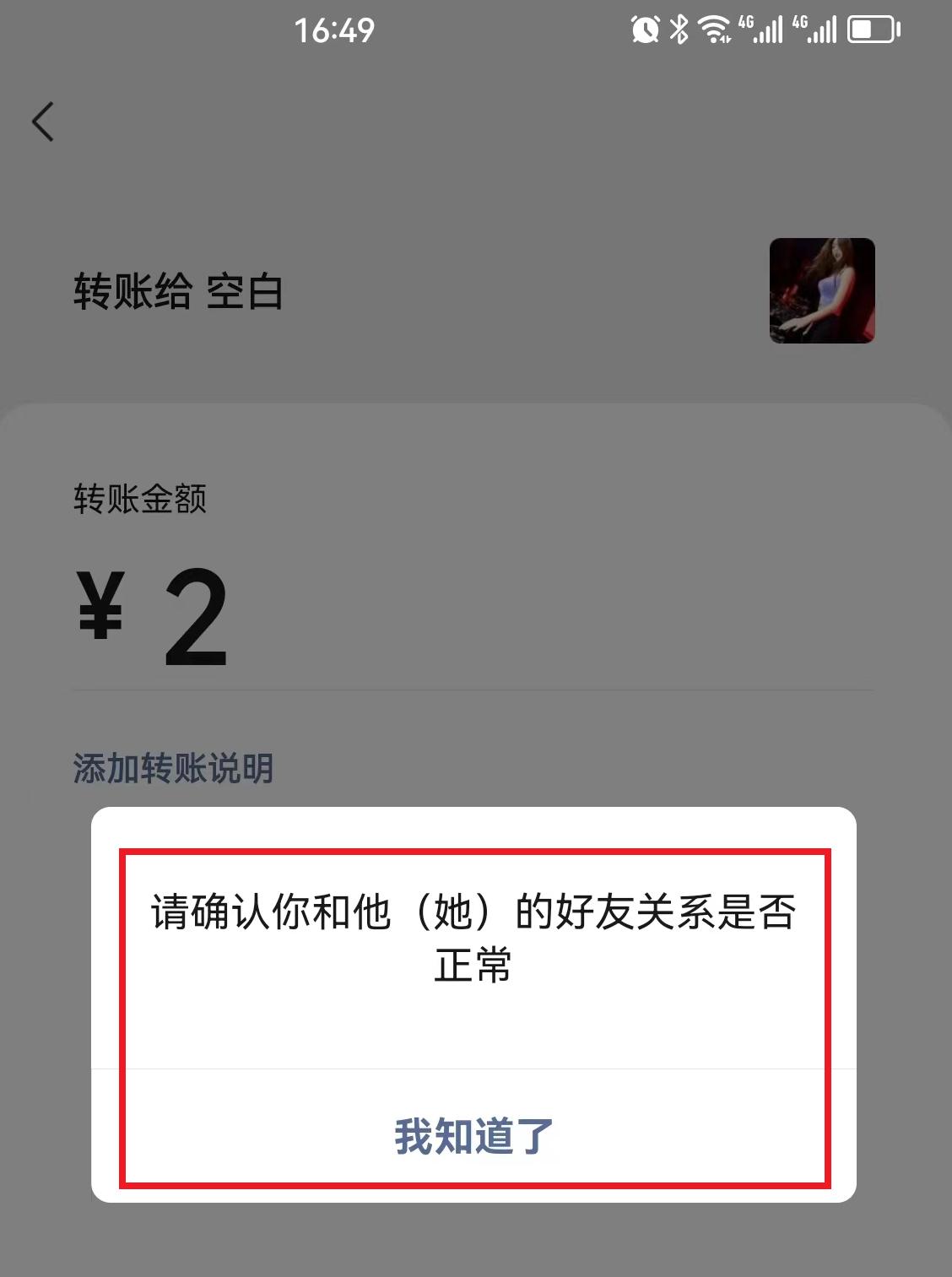This screenshot has width=952, height=1277.
Task: Tap the divider line under the amount
Action: [473, 690]
